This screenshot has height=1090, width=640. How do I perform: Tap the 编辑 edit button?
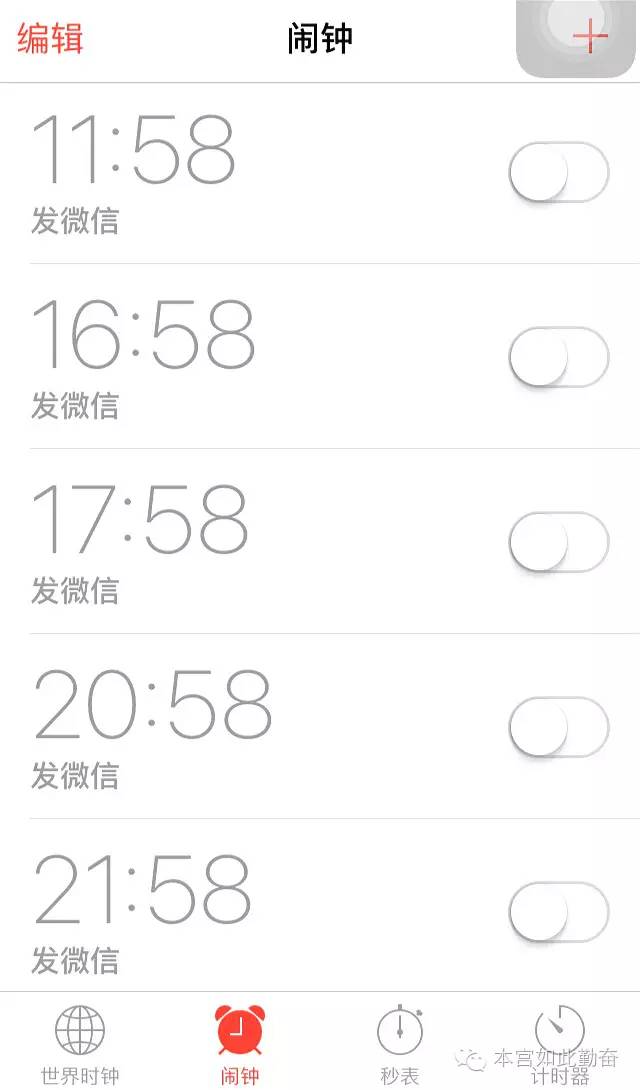(x=50, y=38)
